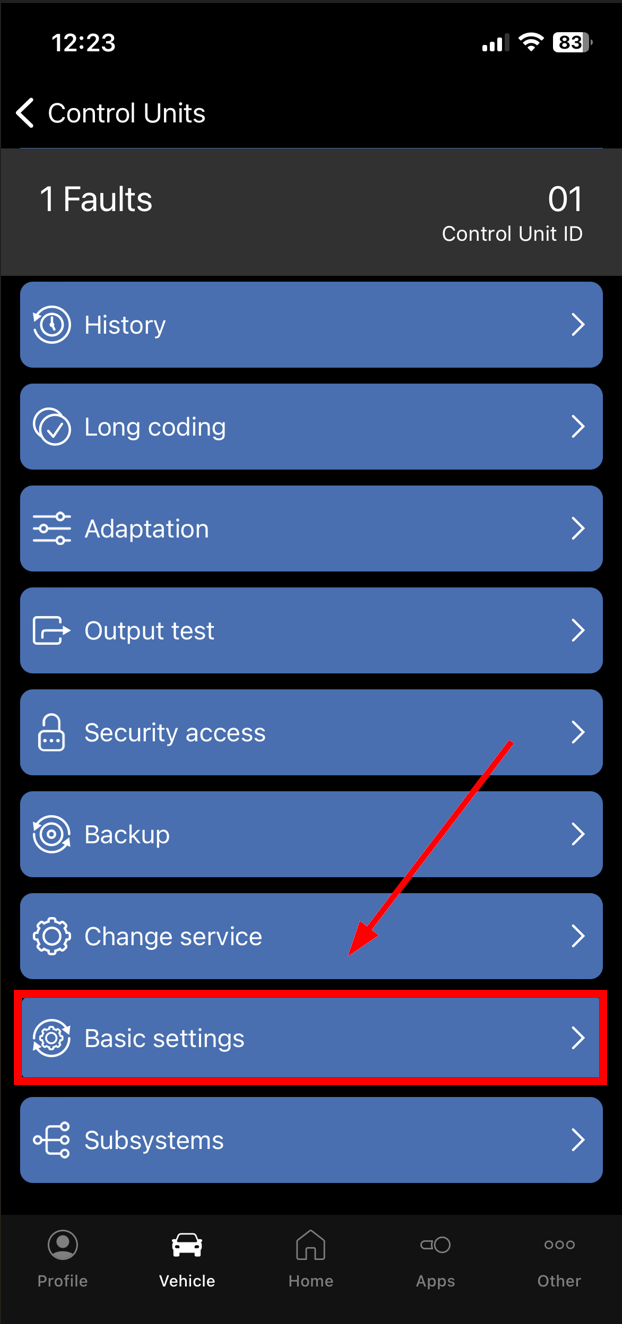This screenshot has width=622, height=1324.
Task: Open the Other tab
Action: [x=559, y=1259]
